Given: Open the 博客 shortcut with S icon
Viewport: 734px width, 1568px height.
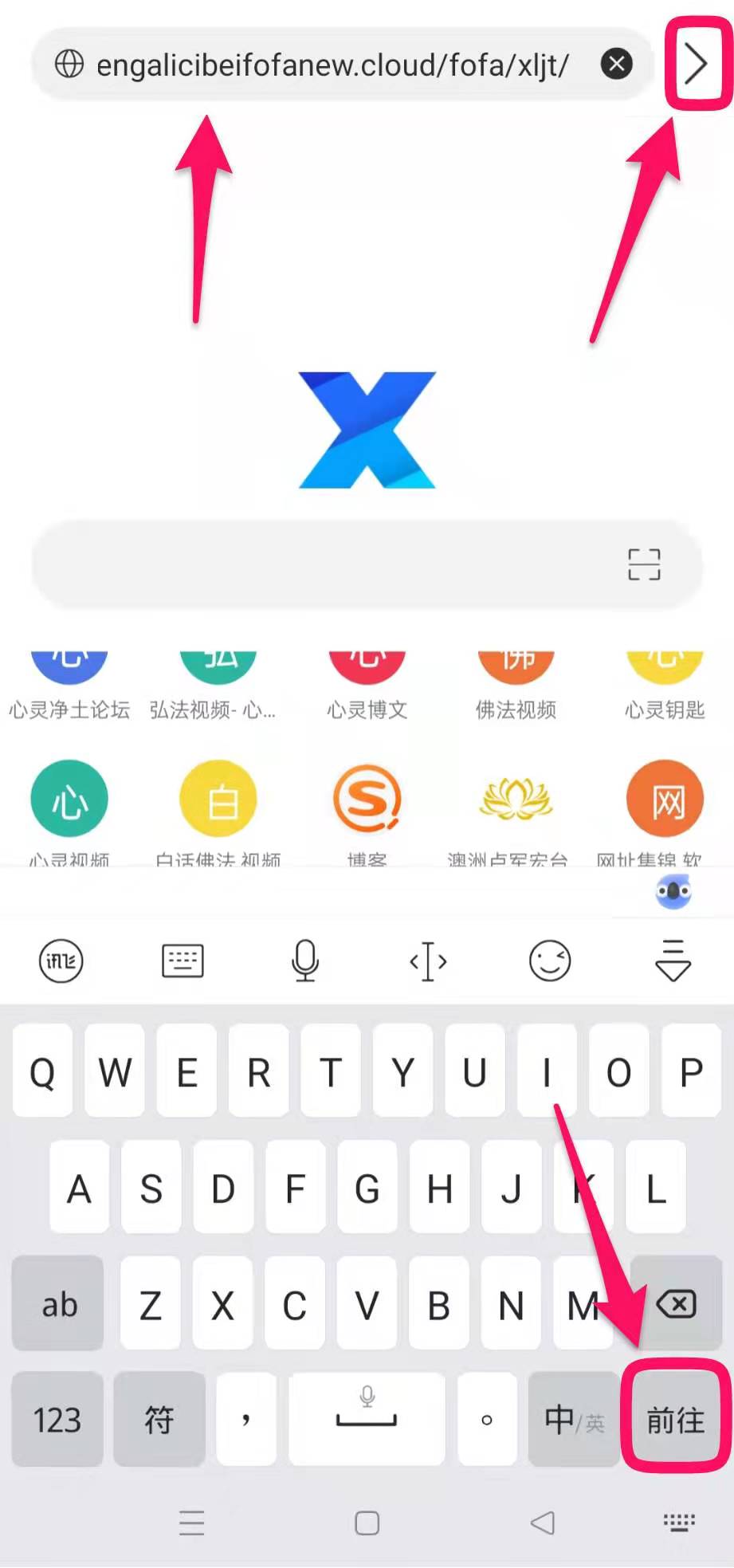Looking at the screenshot, I should pos(367,800).
